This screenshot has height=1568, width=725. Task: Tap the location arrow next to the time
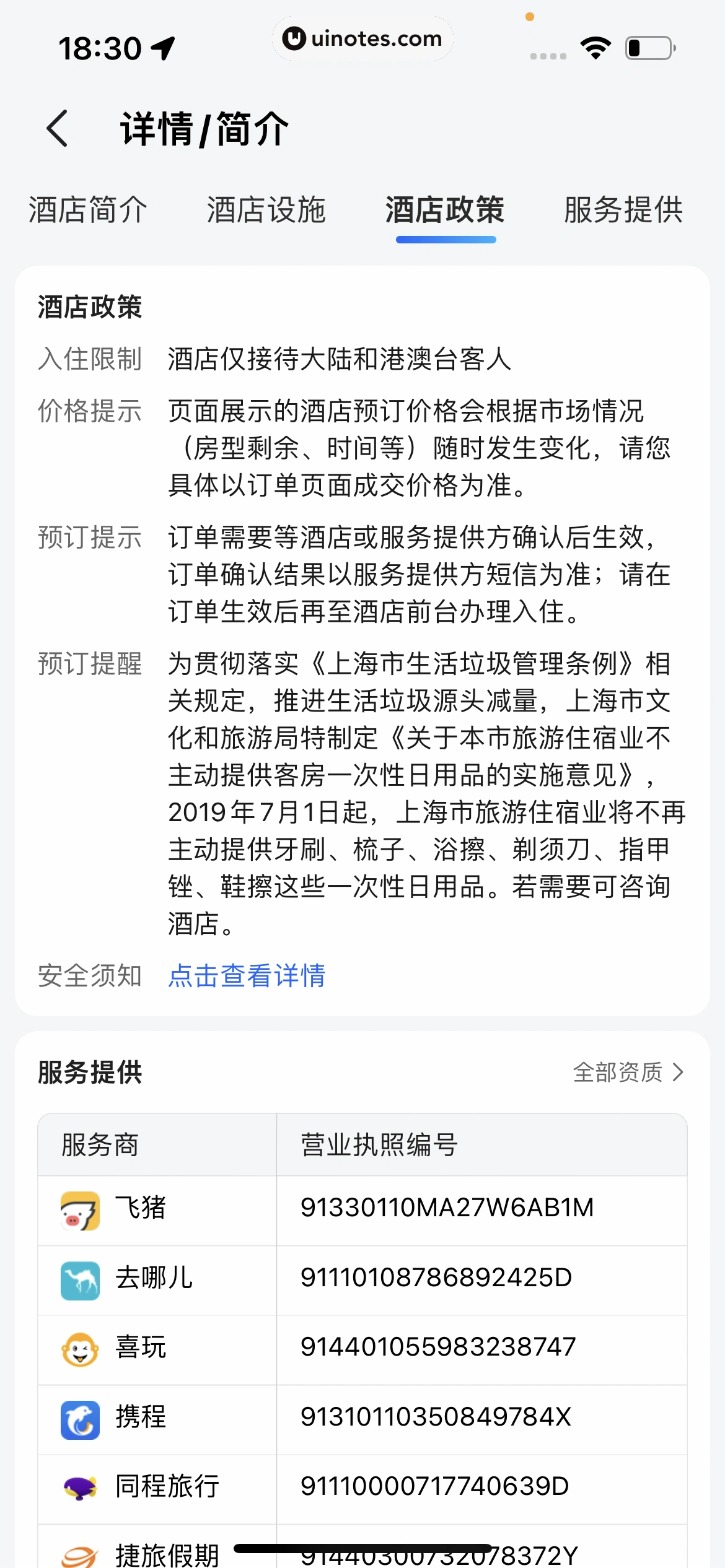pos(162,48)
